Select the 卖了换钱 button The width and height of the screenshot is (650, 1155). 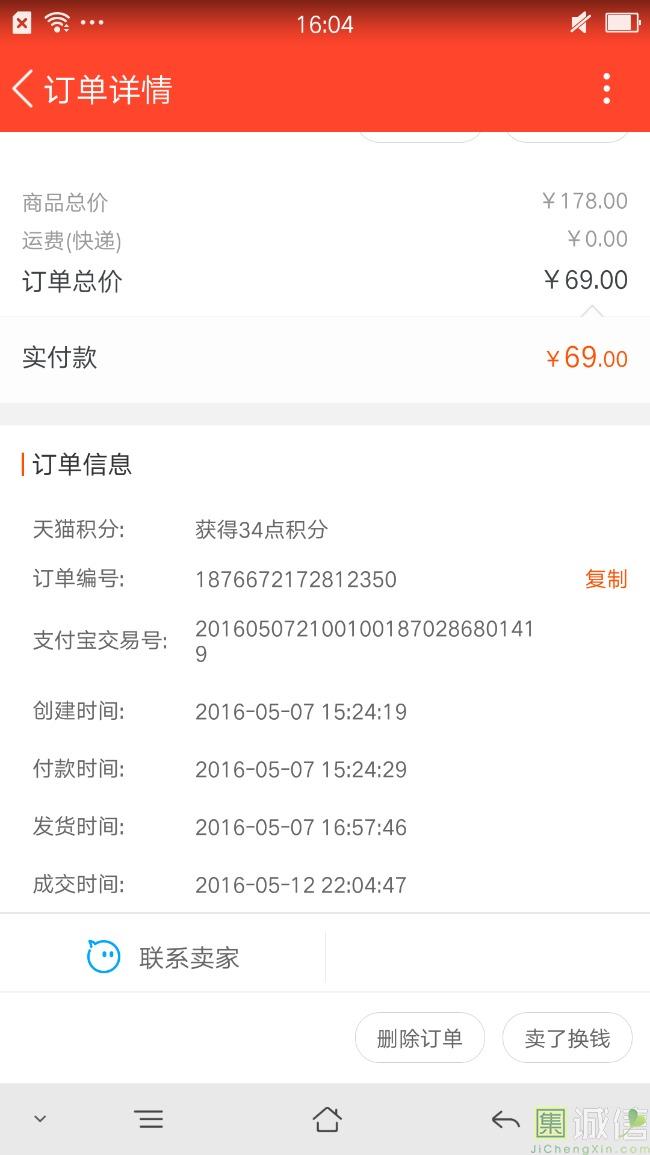[x=567, y=1038]
